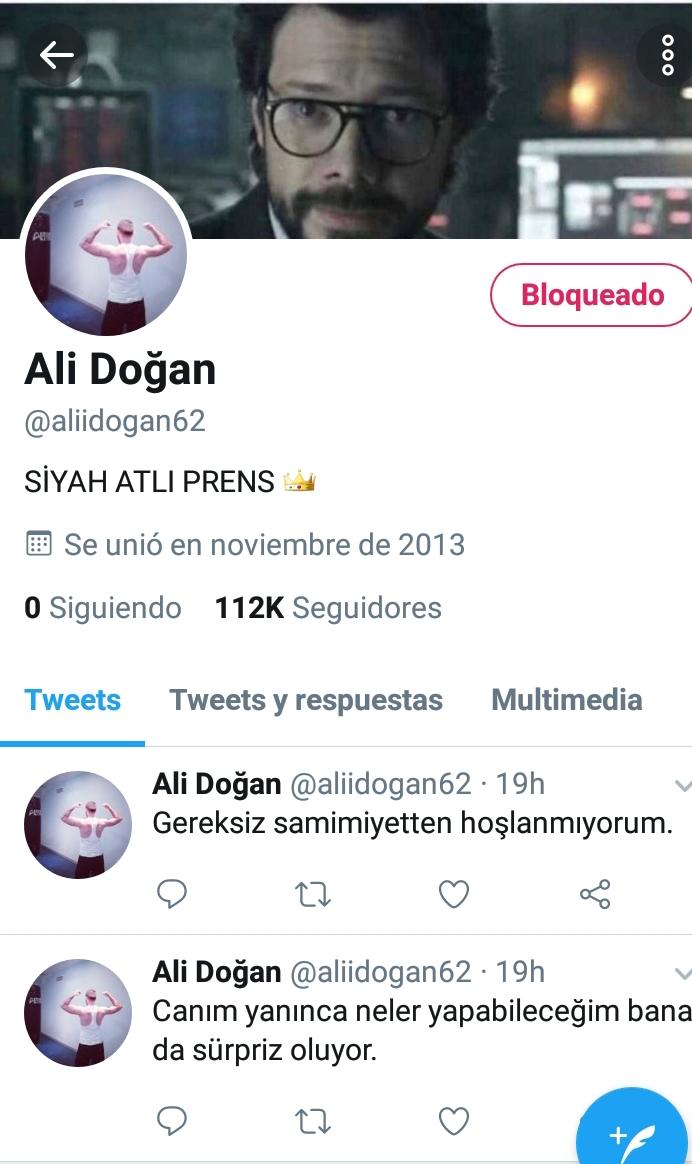
Task: View the Siguiendo list
Action: 103,608
